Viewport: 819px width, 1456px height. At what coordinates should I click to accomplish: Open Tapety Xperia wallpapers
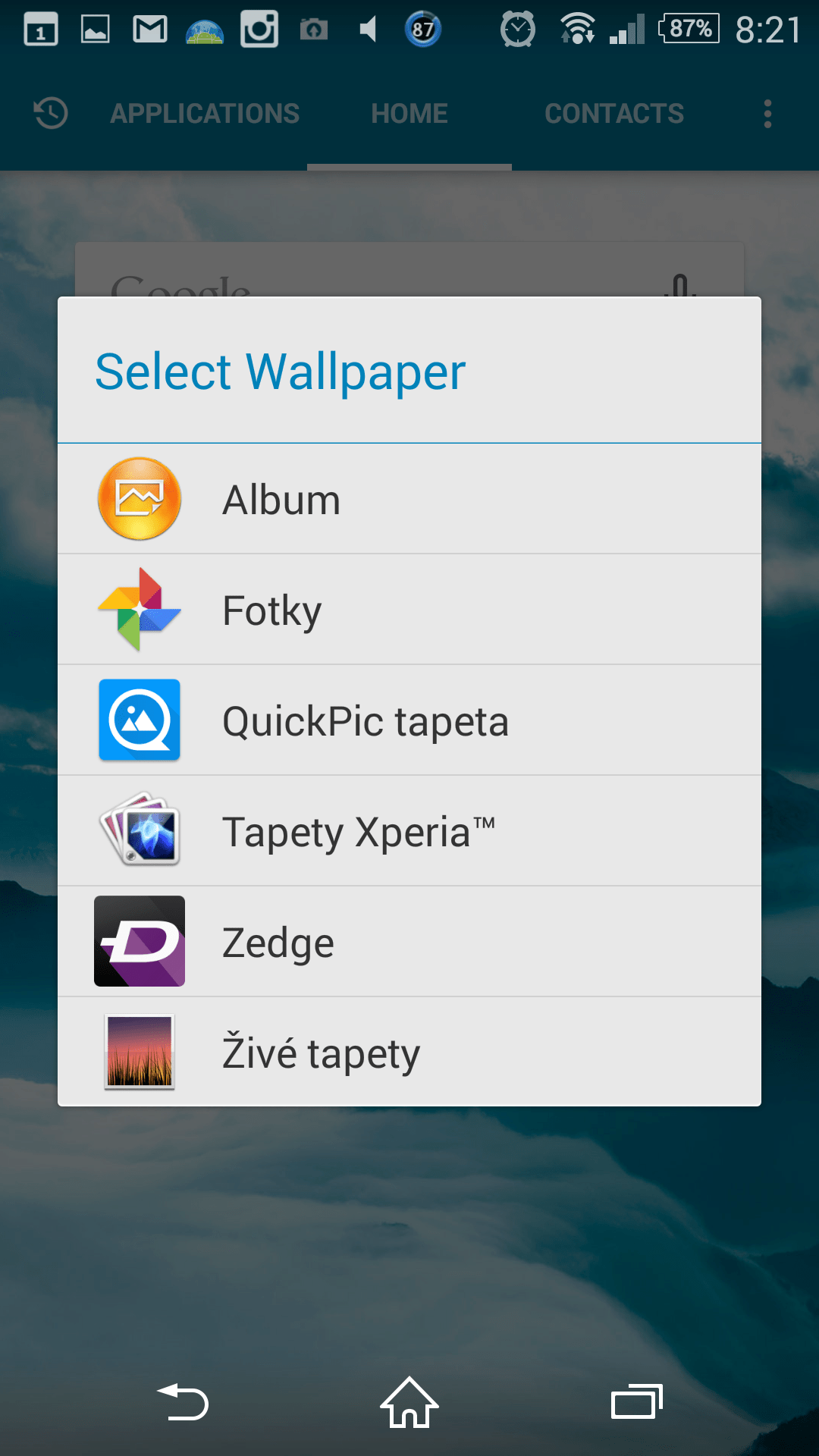tap(409, 831)
